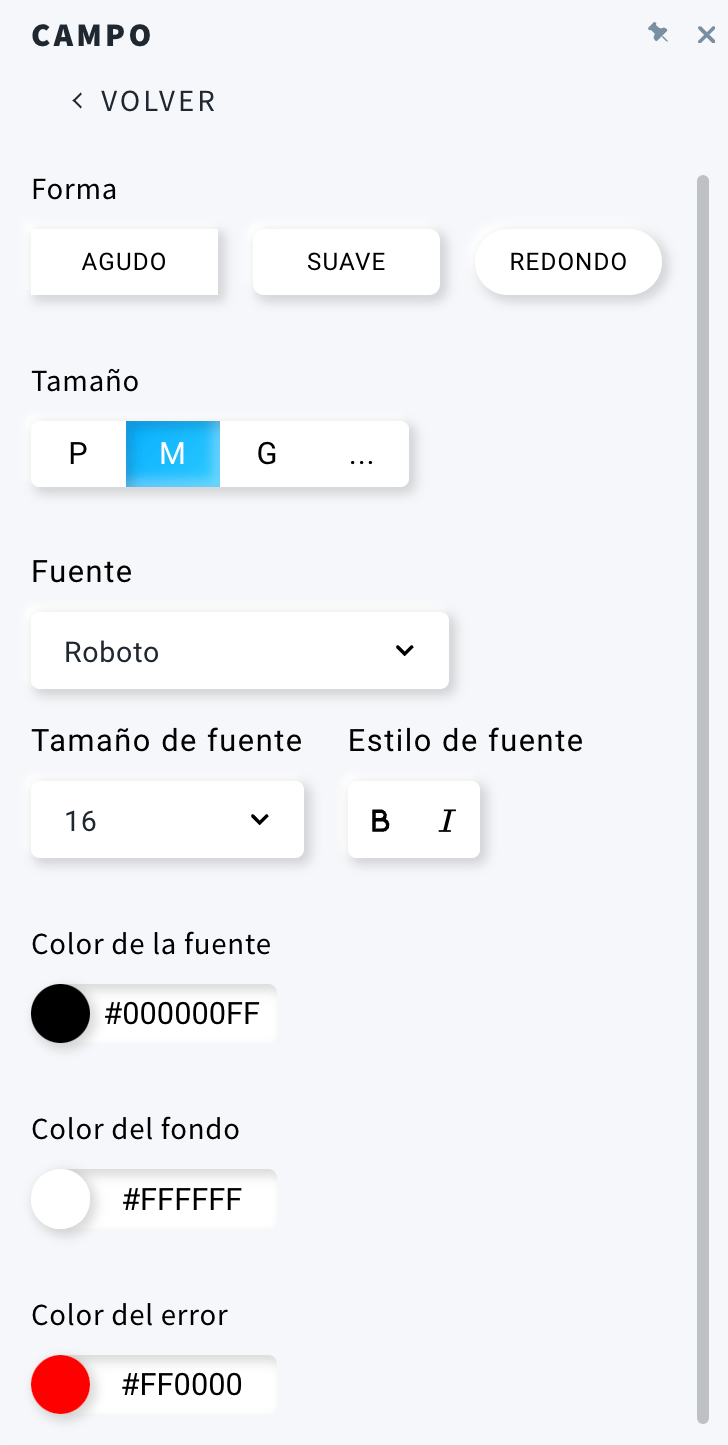Pick the Redondo shape
Image resolution: width=728 pixels, height=1445 pixels.
click(x=568, y=262)
